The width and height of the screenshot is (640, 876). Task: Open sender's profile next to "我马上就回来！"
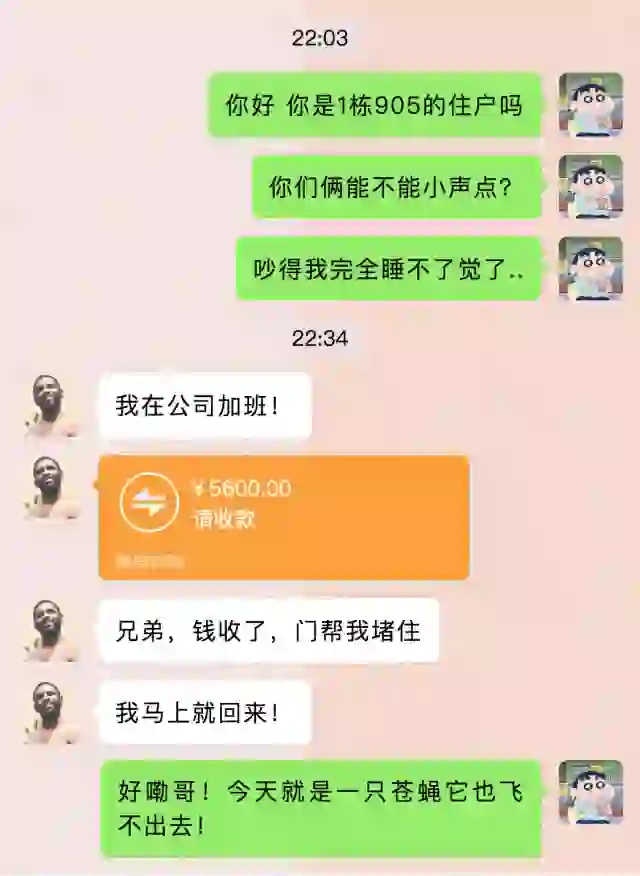[x=54, y=712]
